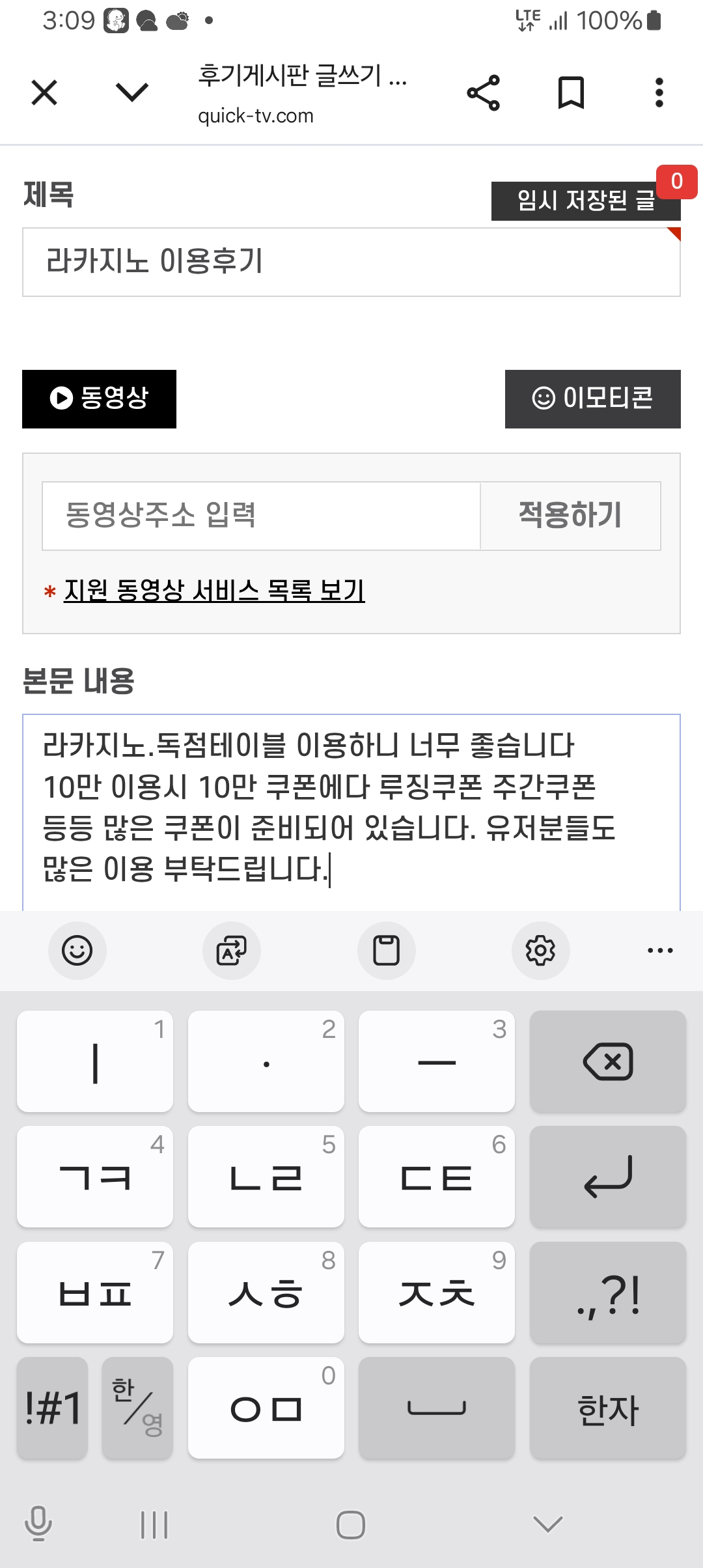The height and width of the screenshot is (1568, 703).
Task: Open the keyboard translate tool
Action: pyautogui.click(x=232, y=951)
